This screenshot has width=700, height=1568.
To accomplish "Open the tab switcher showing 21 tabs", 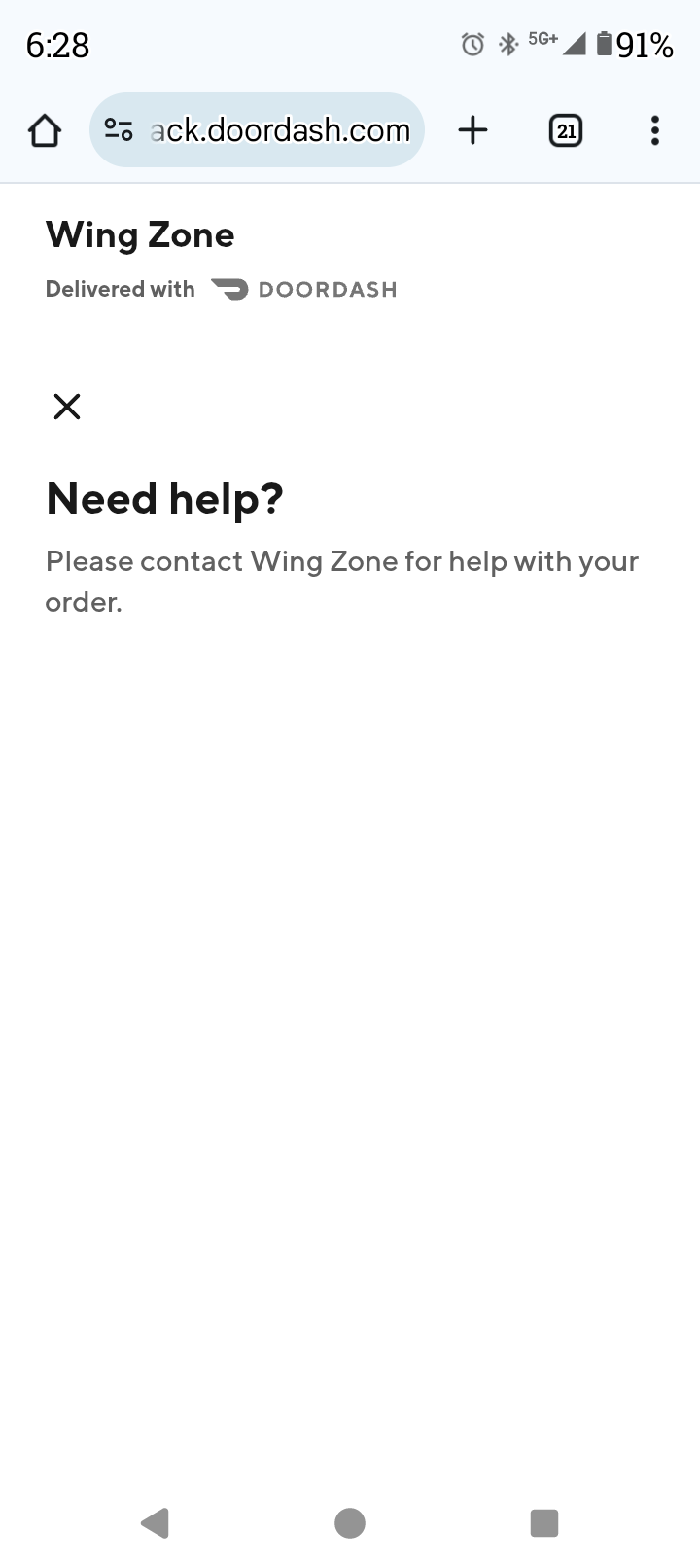I will coord(566,130).
